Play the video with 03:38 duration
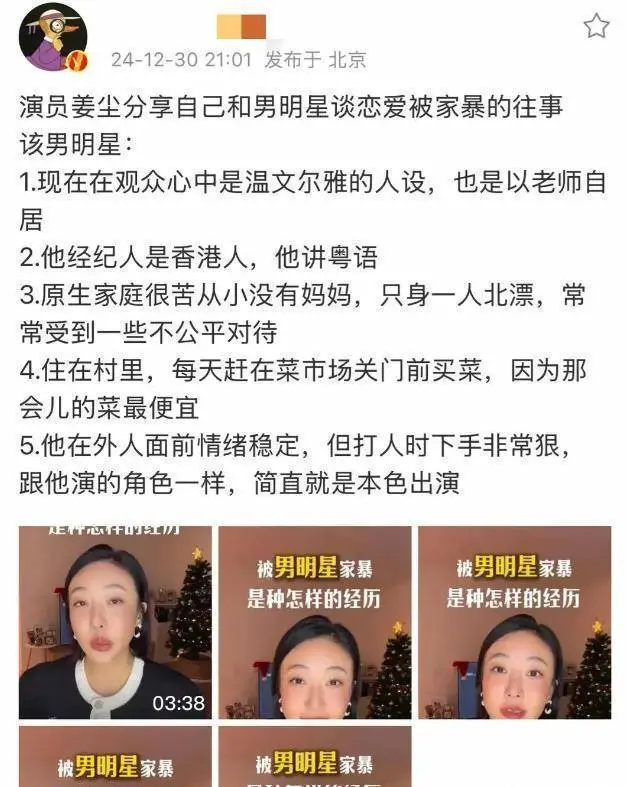627x787 pixels. click(x=115, y=622)
